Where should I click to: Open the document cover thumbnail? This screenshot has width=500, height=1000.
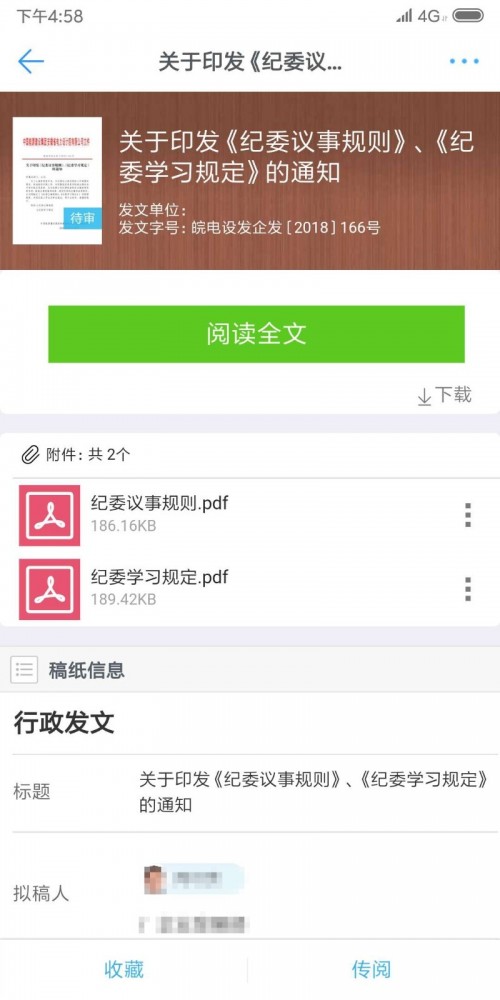[57, 180]
